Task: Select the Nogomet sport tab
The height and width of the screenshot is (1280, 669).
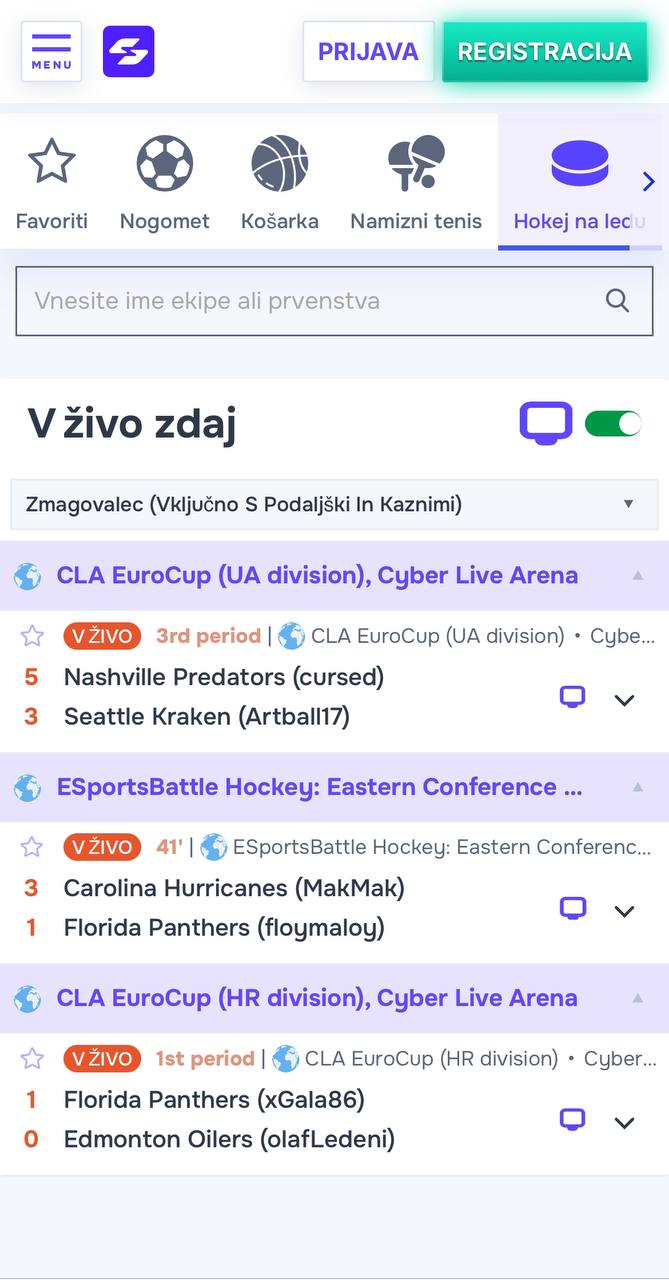Action: 165,183
